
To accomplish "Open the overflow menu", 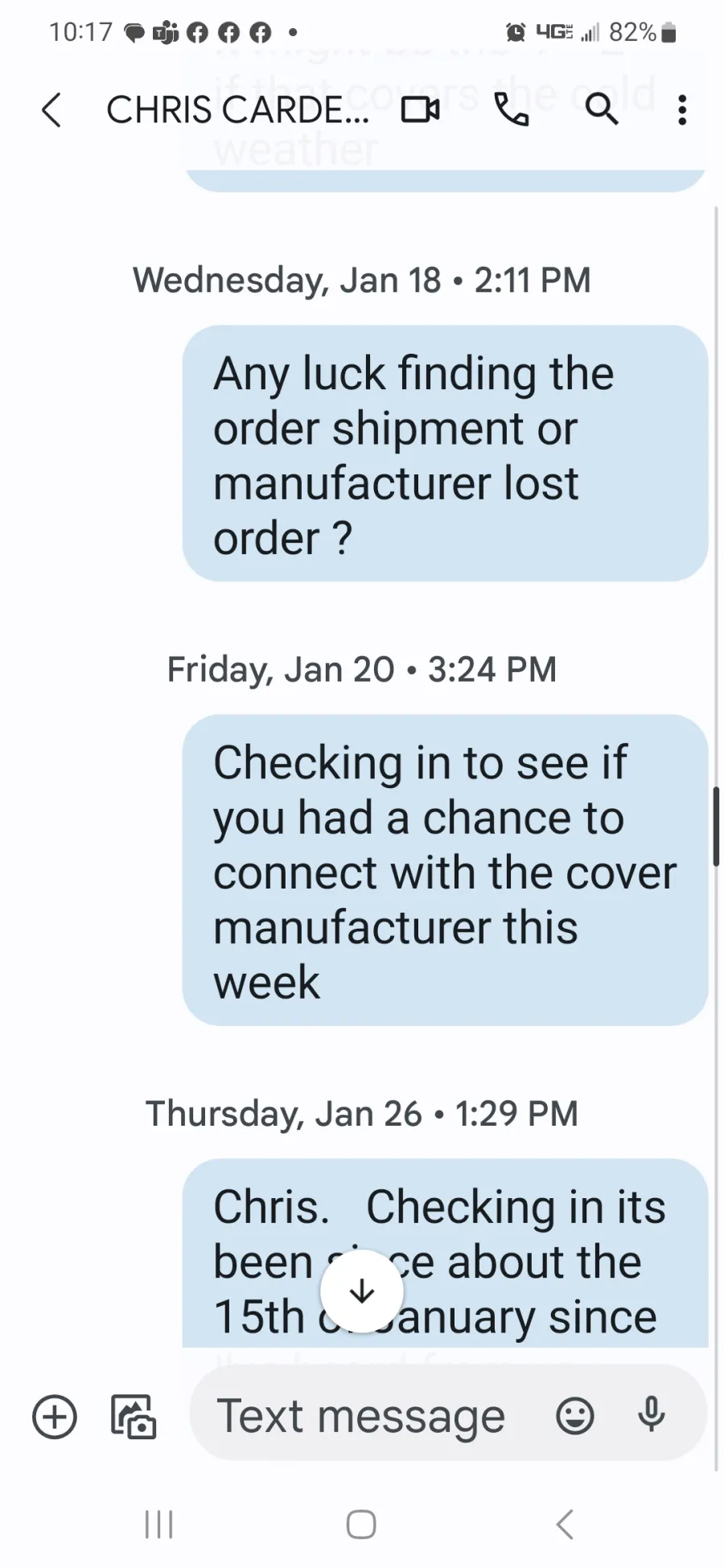I will point(681,110).
